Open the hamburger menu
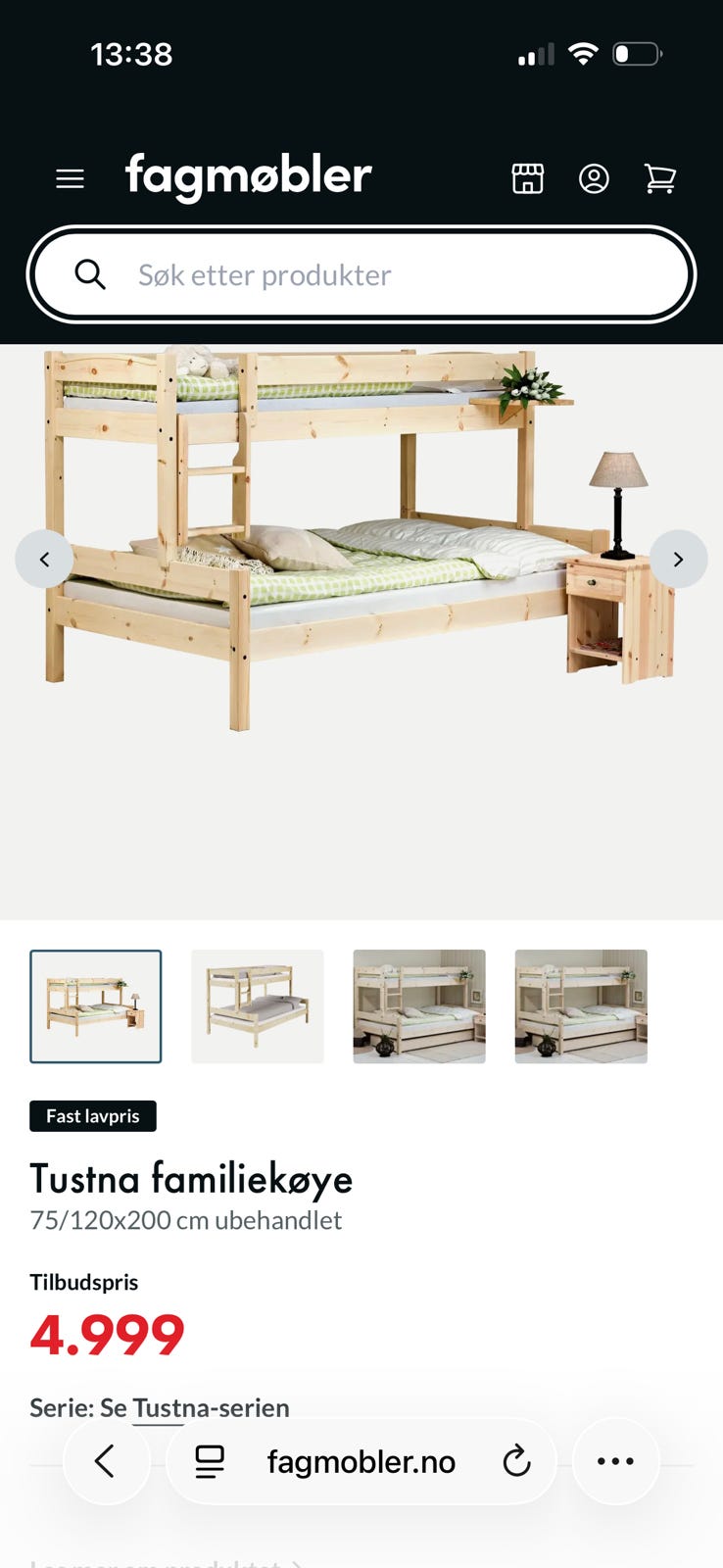Screen dimensions: 723x1568 pyautogui.click(x=70, y=178)
